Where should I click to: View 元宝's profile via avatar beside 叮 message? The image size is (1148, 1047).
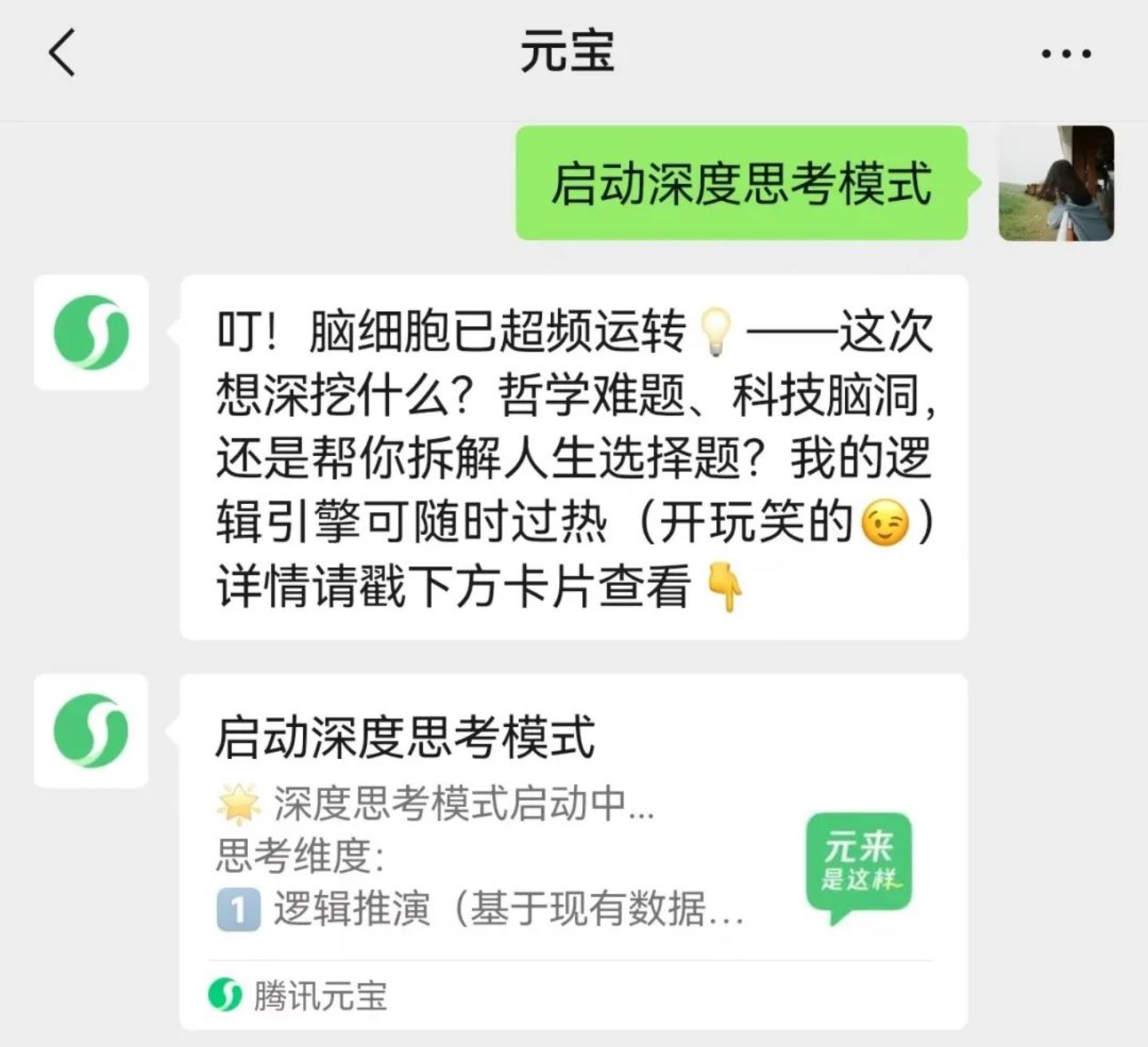click(x=91, y=333)
